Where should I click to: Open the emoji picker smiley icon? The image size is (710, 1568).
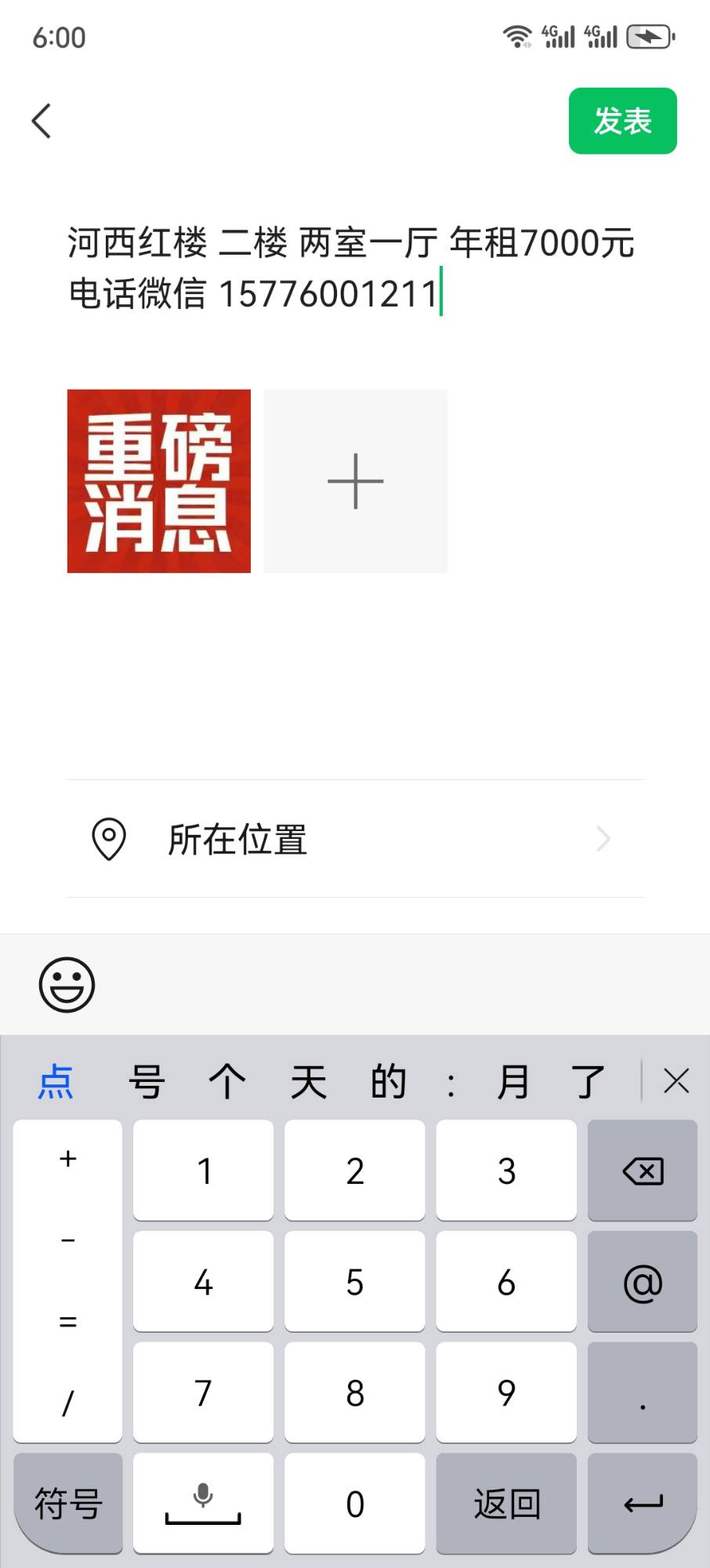click(67, 985)
